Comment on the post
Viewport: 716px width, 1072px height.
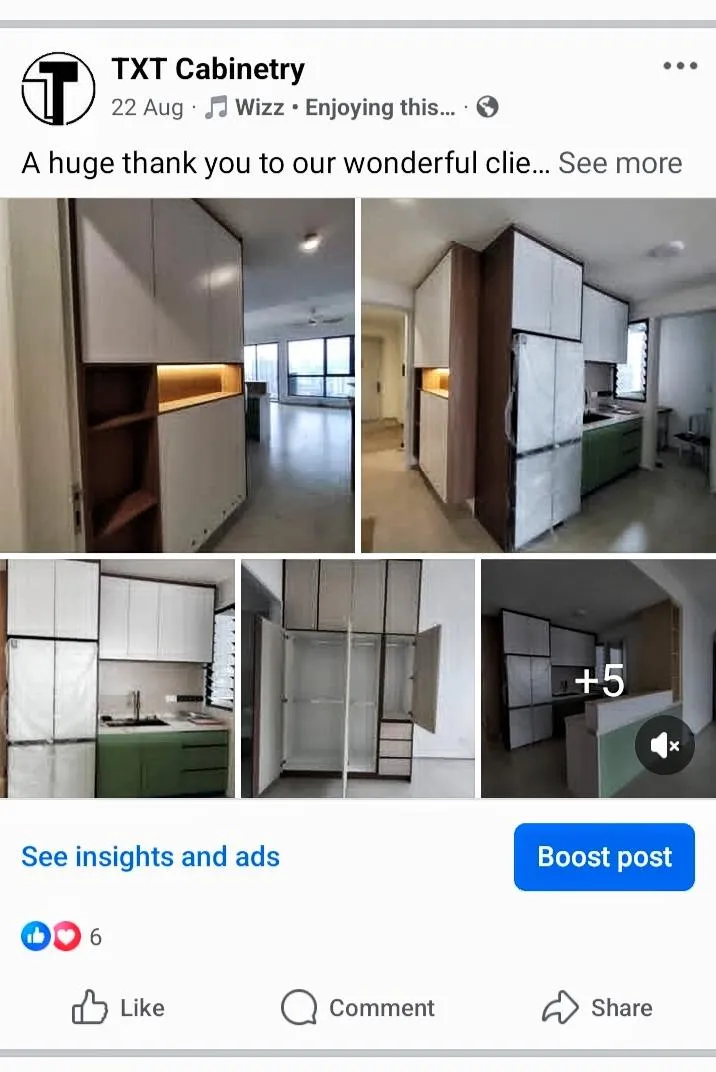pyautogui.click(x=358, y=1008)
